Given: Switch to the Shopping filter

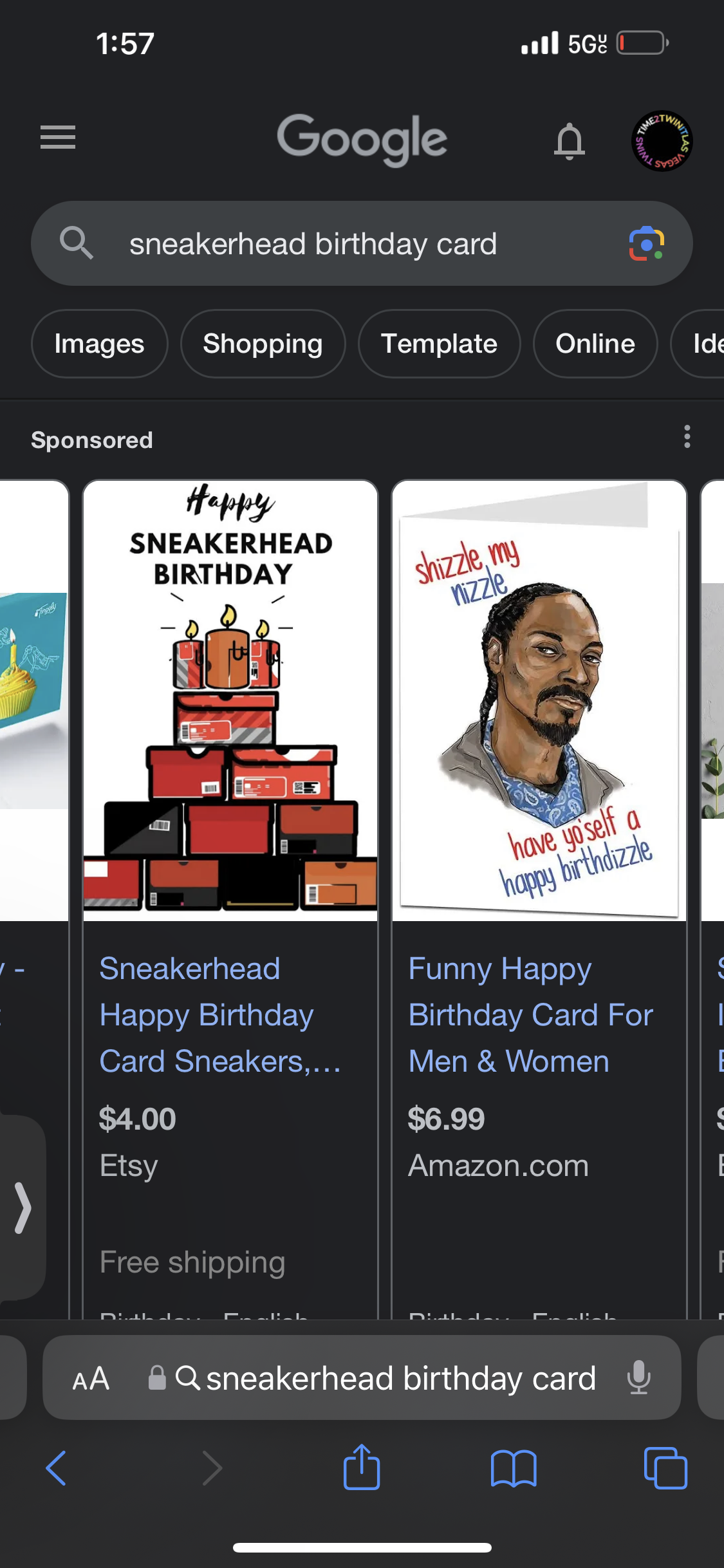Looking at the screenshot, I should pyautogui.click(x=263, y=344).
